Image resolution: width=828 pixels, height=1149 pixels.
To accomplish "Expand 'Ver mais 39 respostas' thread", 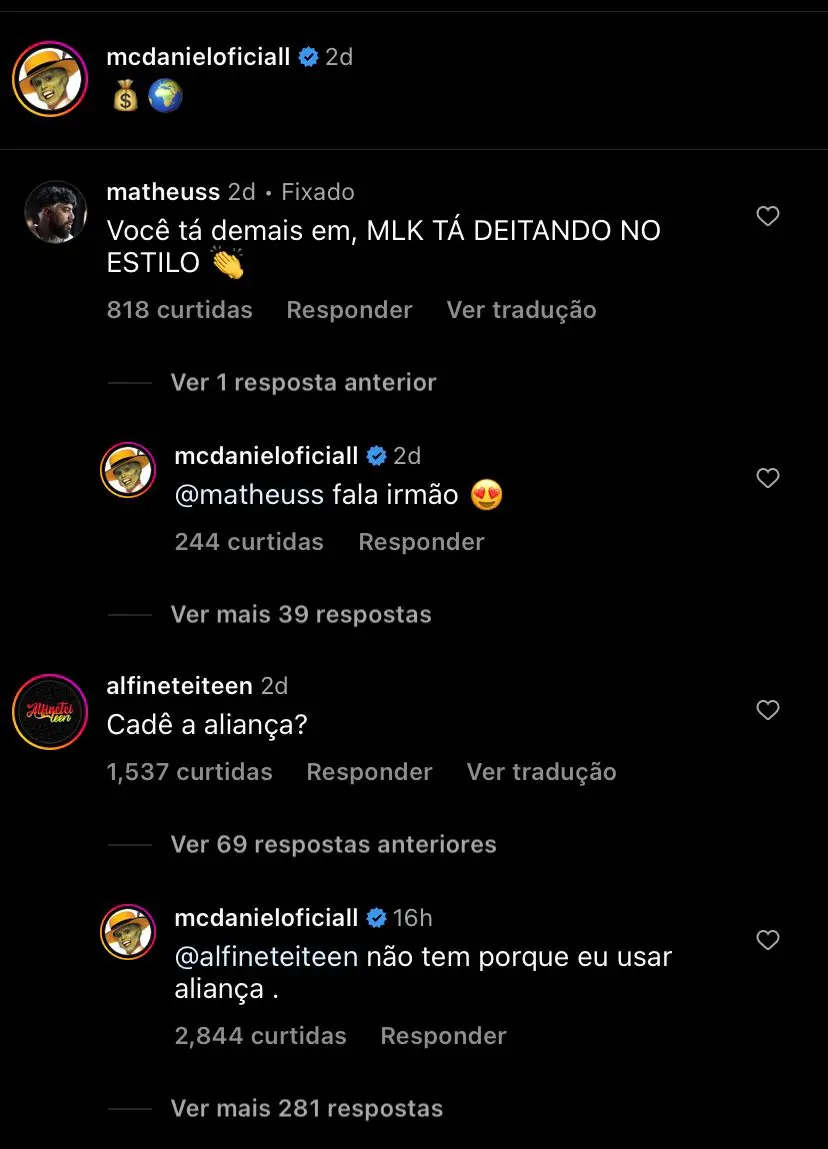I will pos(300,614).
